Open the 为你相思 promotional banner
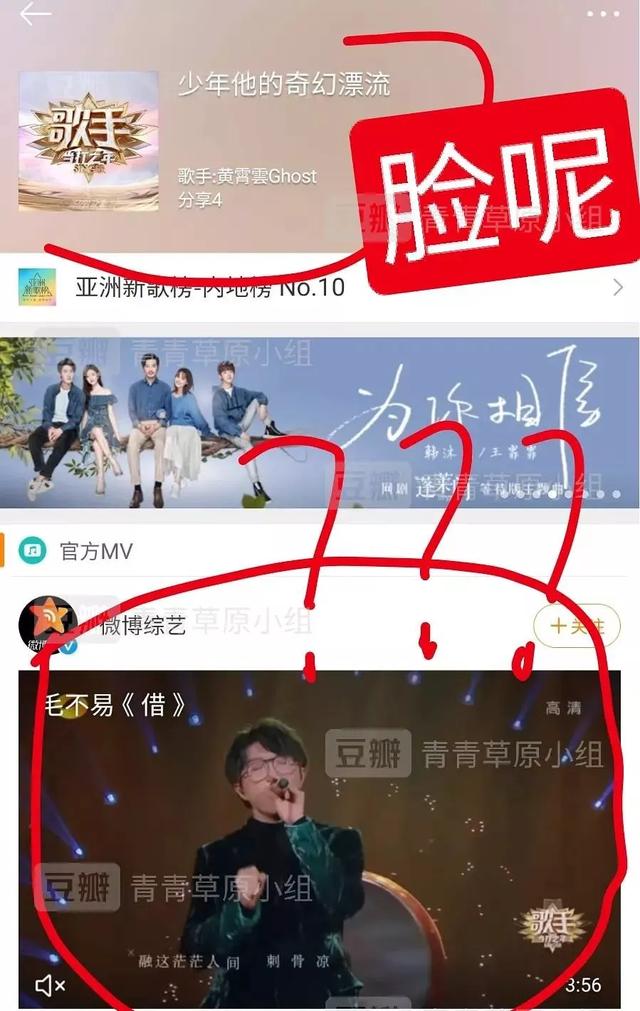 pyautogui.click(x=320, y=422)
